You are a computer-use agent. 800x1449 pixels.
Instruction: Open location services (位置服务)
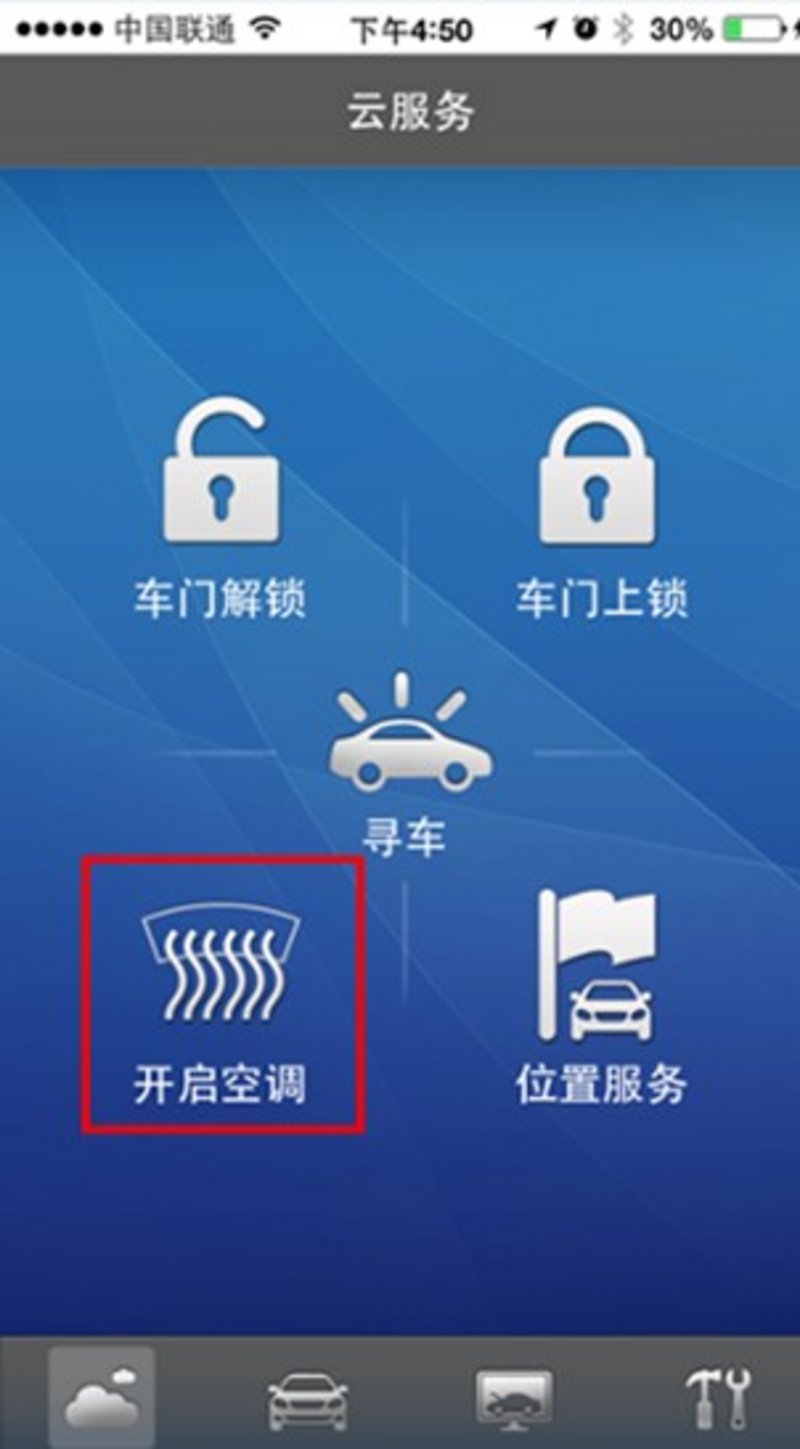point(601,995)
